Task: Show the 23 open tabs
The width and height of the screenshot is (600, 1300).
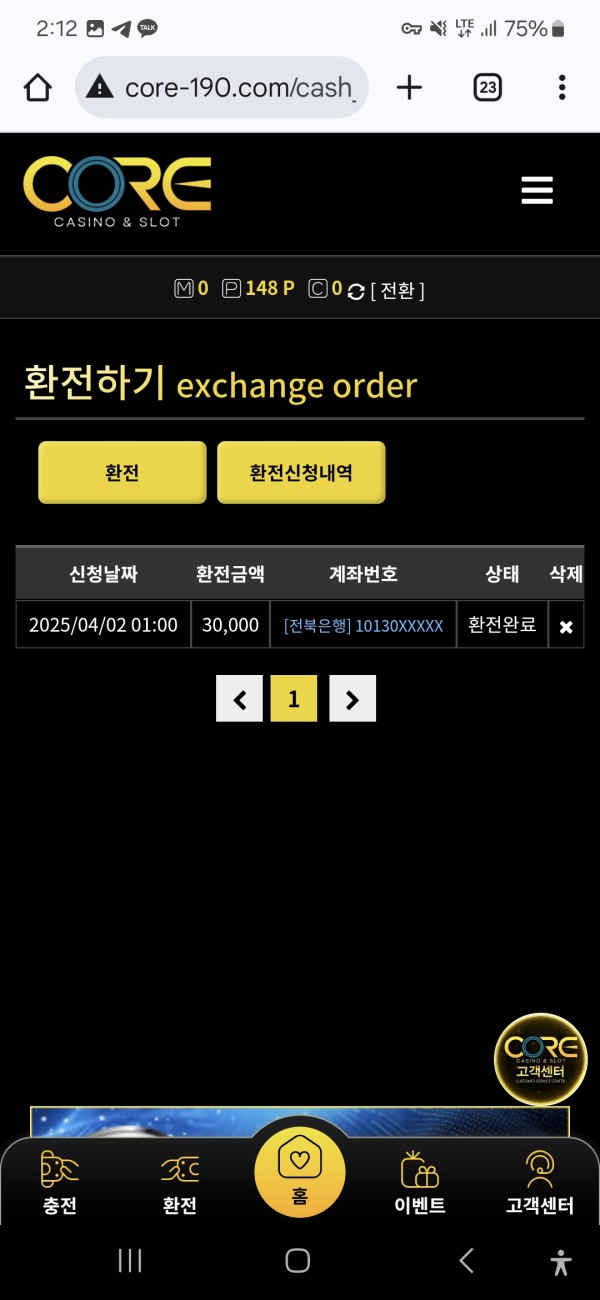Action: tap(487, 88)
